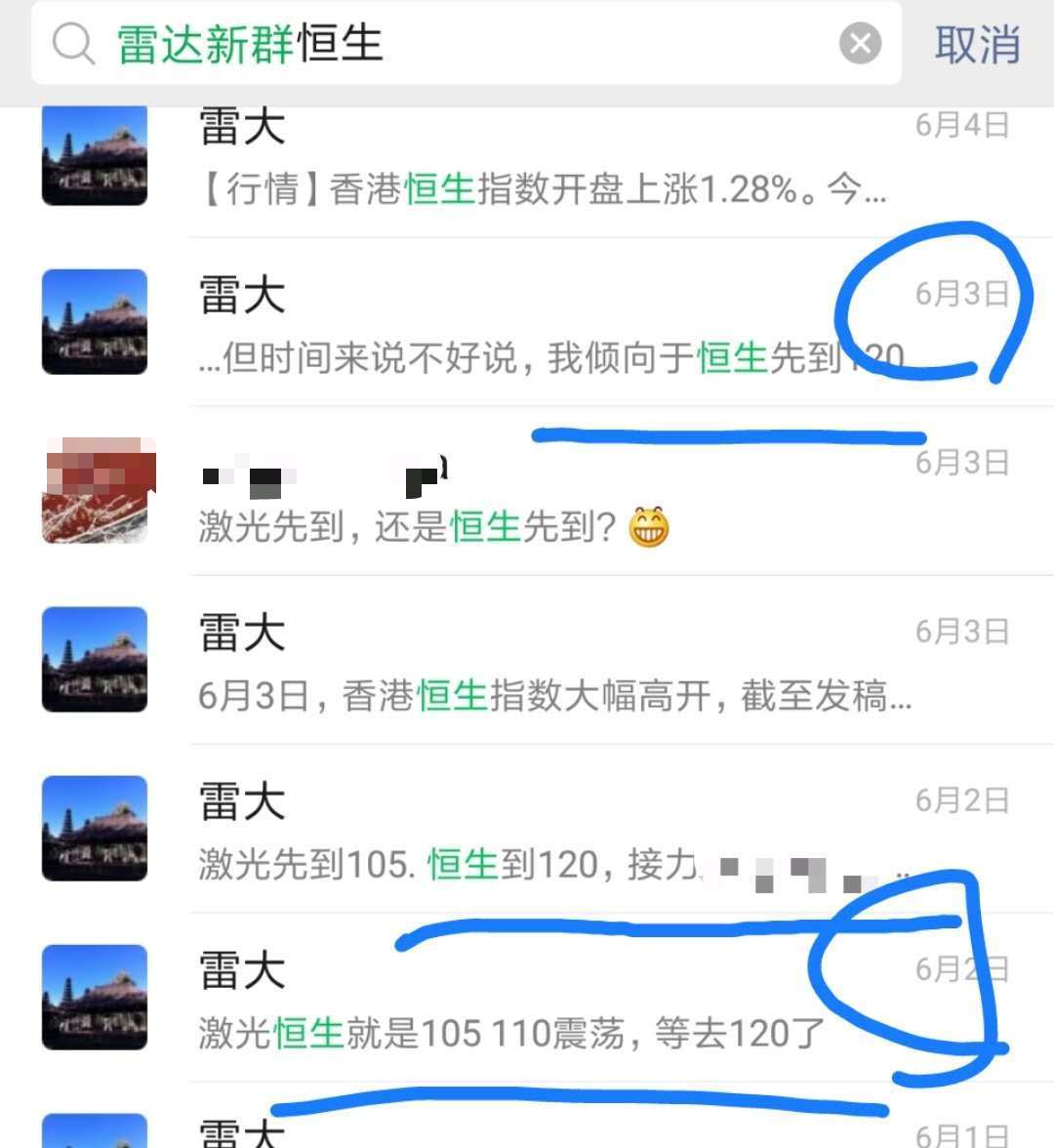
Task: Cancel the search with 取消
Action: tap(977, 45)
